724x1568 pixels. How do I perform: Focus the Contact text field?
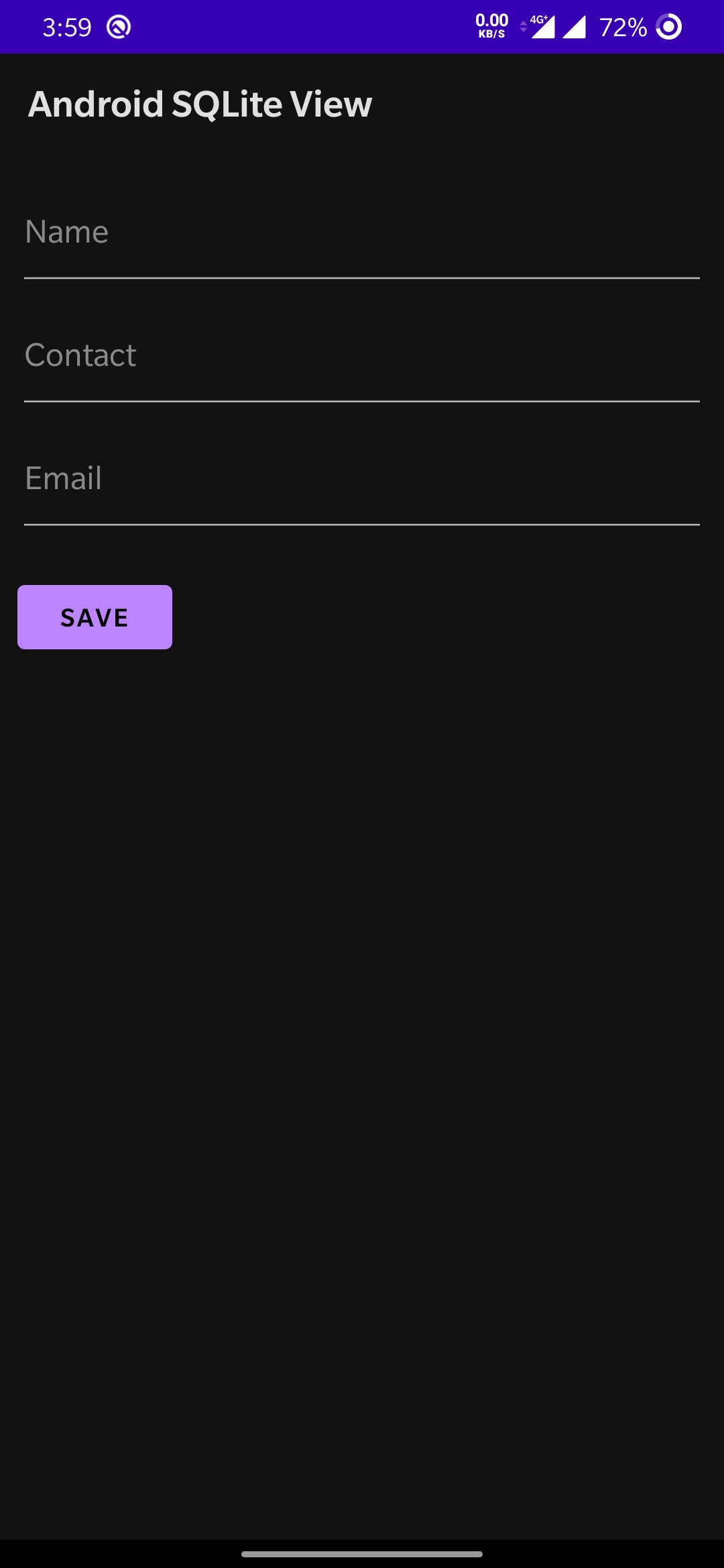coord(362,356)
